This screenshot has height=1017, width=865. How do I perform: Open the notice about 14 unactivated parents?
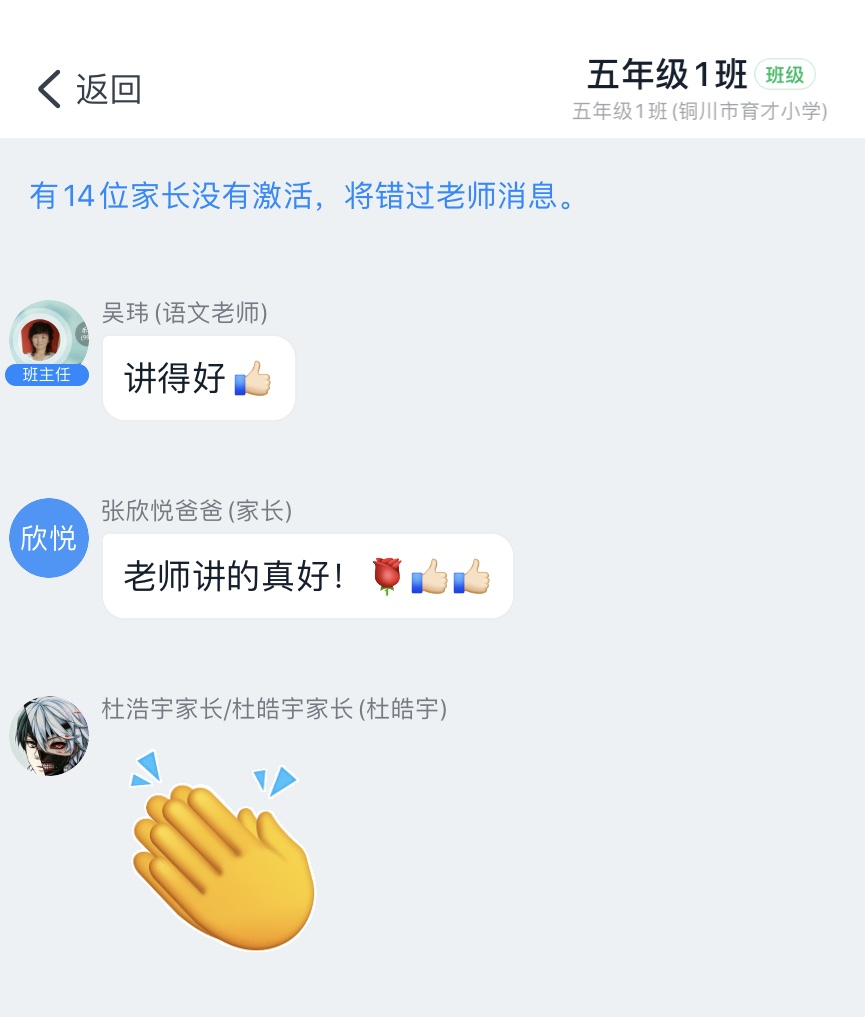click(x=303, y=194)
